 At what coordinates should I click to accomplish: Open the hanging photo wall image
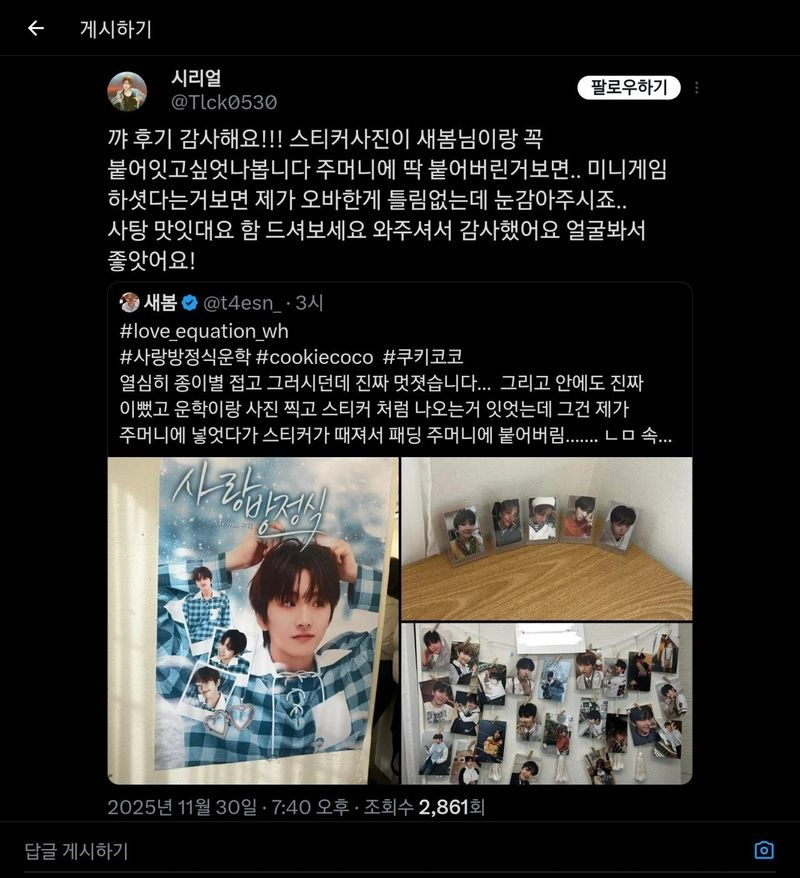(546, 704)
